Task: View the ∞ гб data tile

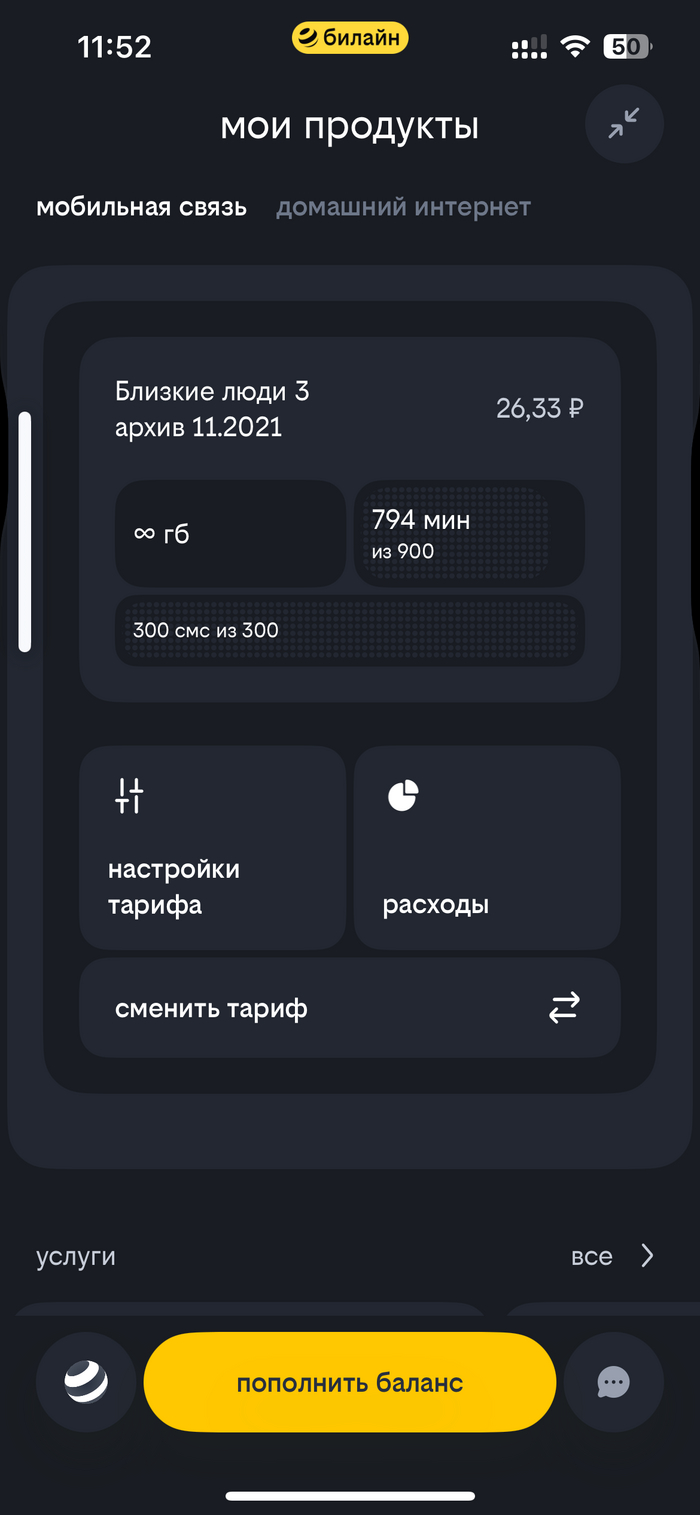Action: pos(230,533)
